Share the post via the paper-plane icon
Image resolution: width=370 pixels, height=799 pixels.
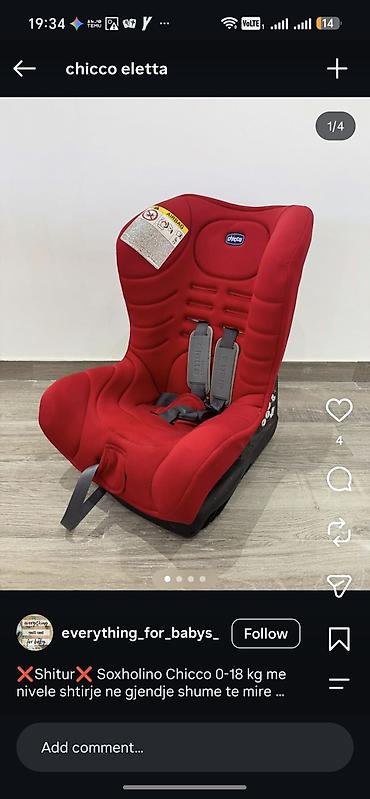click(x=339, y=585)
